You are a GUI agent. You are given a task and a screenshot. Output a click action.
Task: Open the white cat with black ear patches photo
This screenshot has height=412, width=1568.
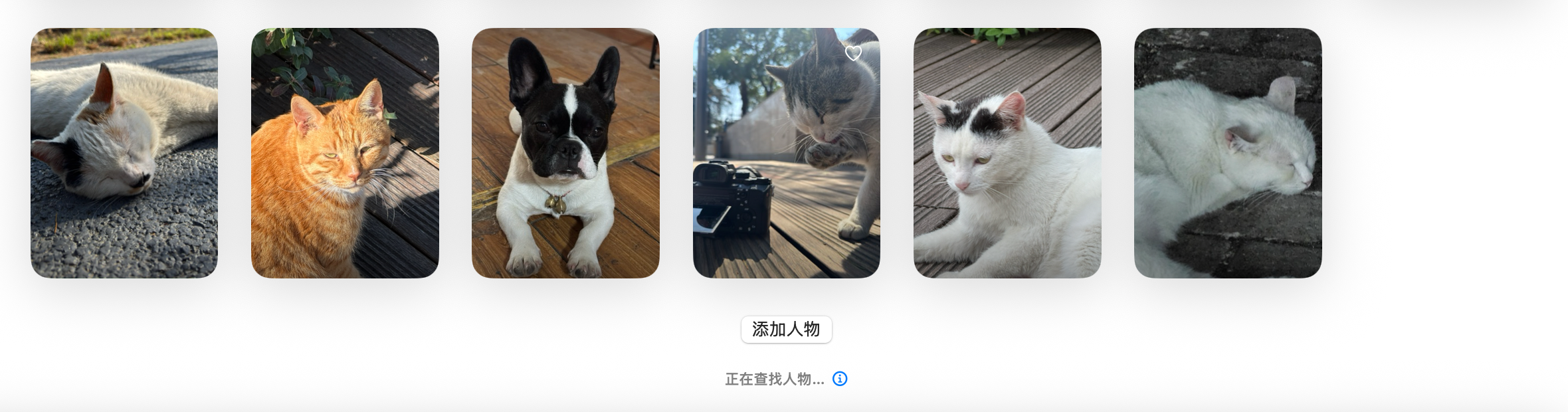(1007, 153)
